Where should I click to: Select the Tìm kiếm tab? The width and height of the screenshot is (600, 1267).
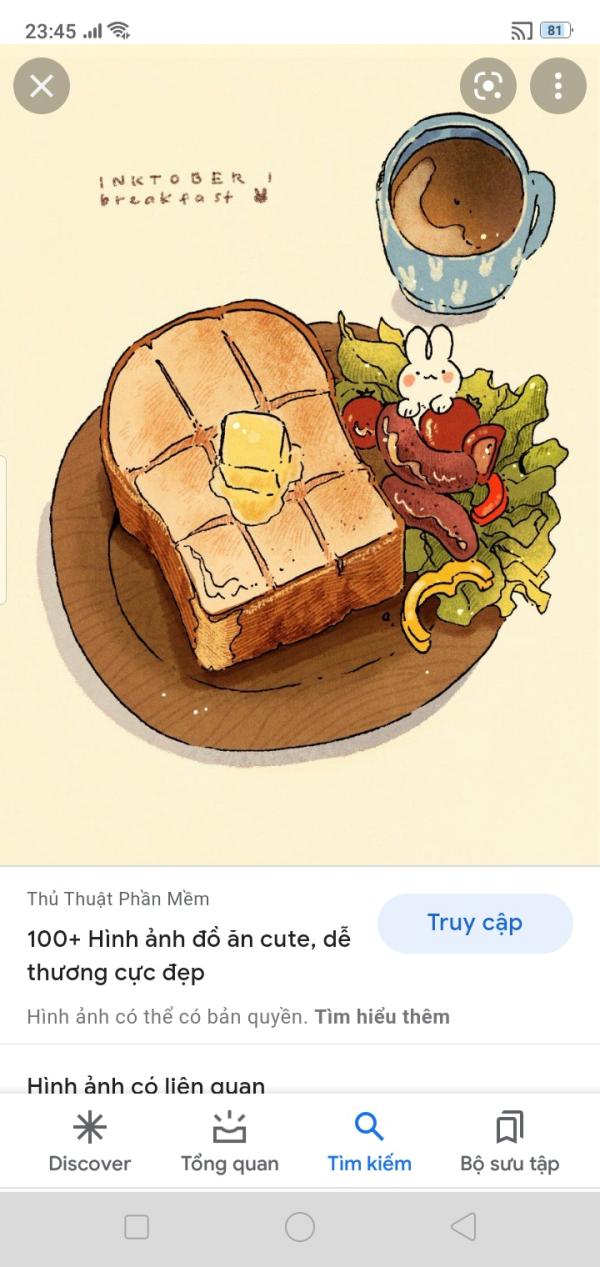tap(369, 1142)
